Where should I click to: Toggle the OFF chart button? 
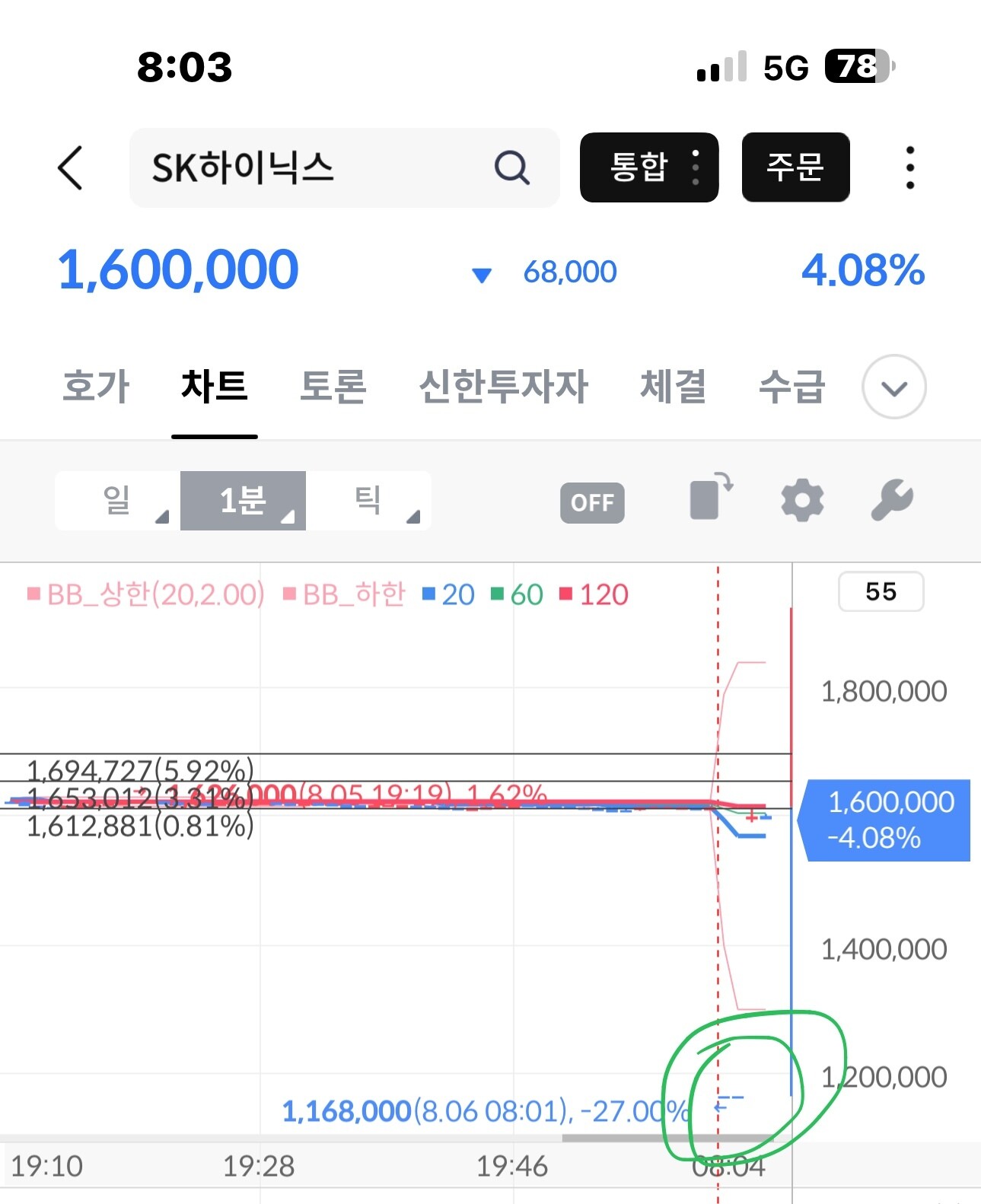tap(592, 502)
